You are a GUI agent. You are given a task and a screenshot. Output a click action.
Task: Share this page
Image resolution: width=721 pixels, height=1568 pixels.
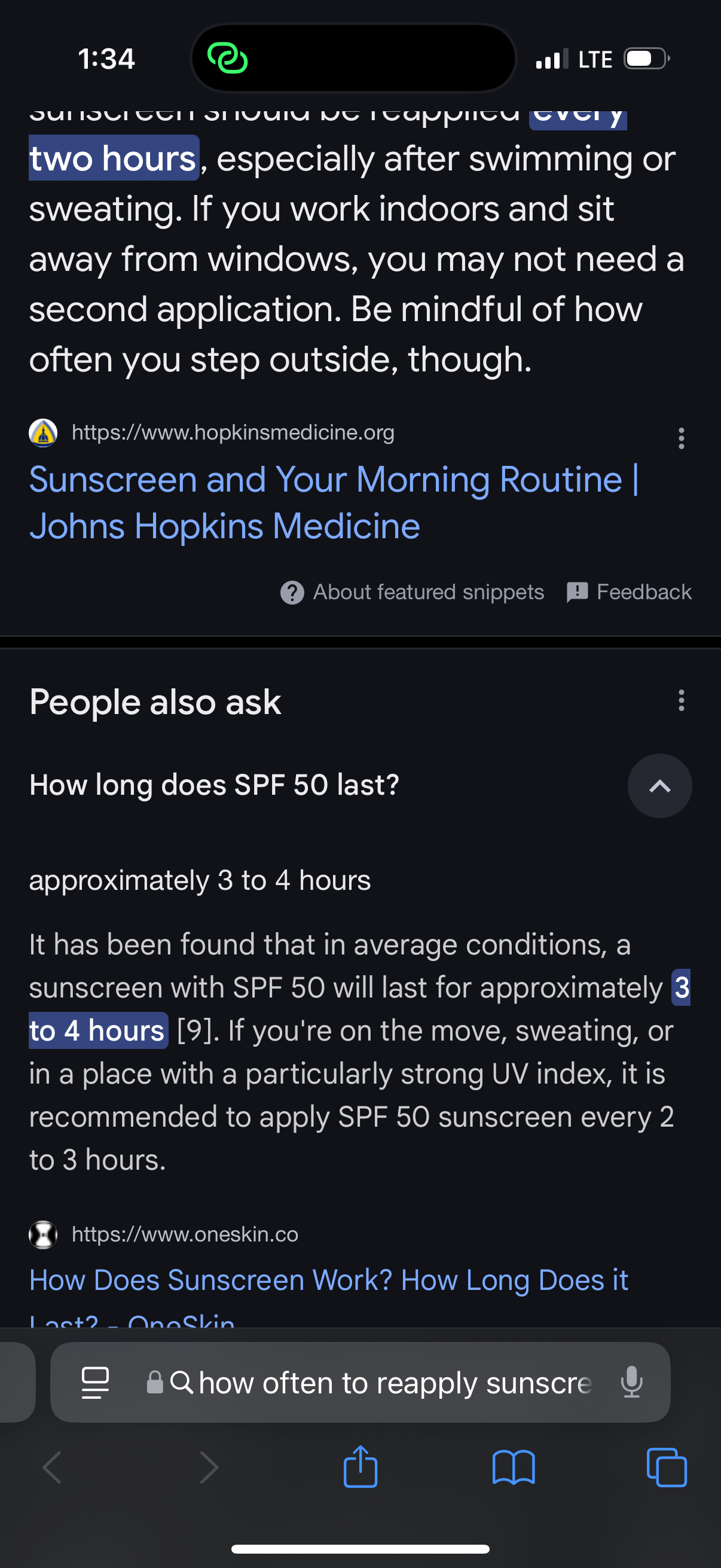click(x=360, y=1467)
